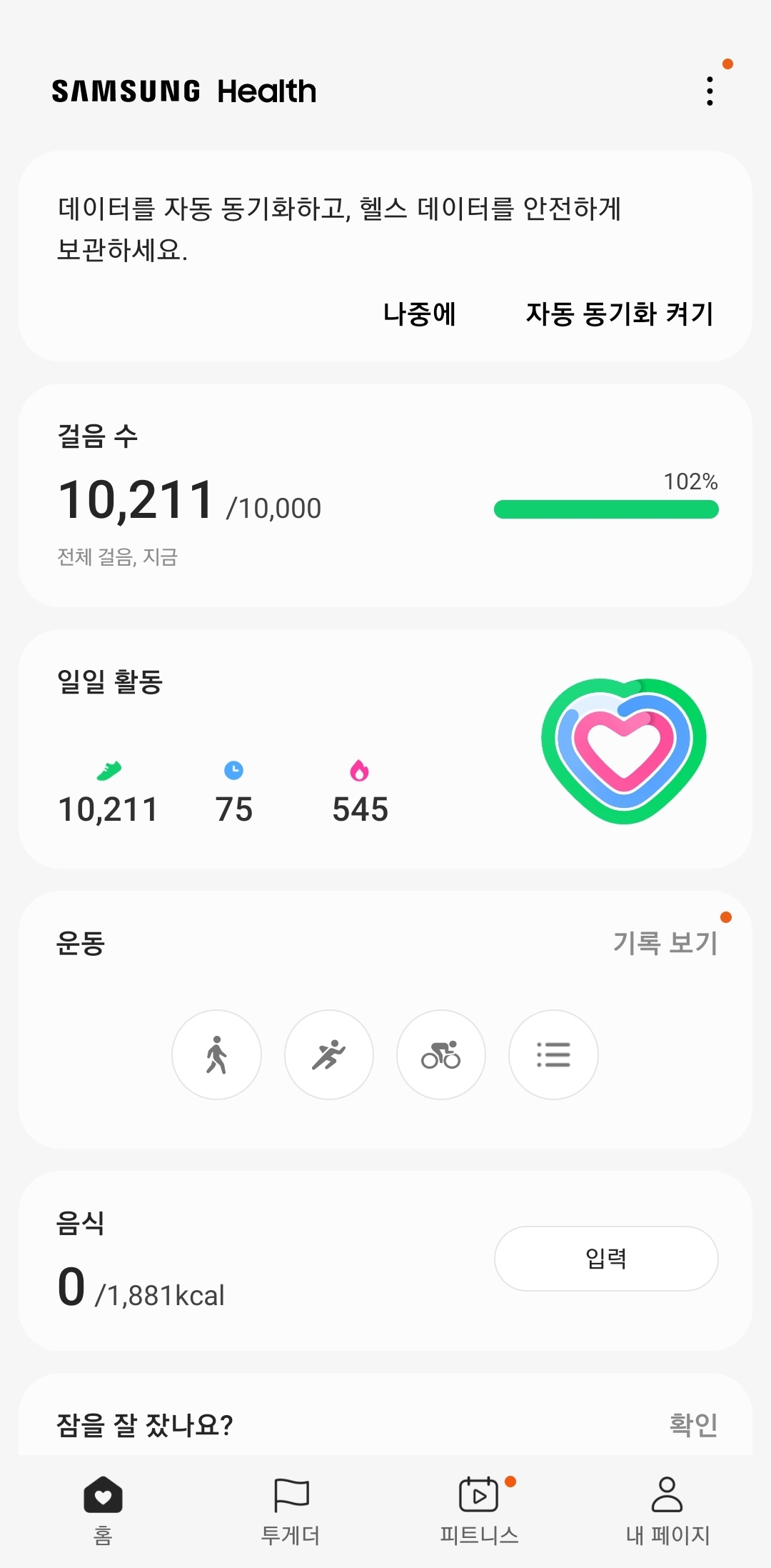The image size is (771, 1568).
Task: Tap 확인 on the sleep card
Action: [692, 1424]
